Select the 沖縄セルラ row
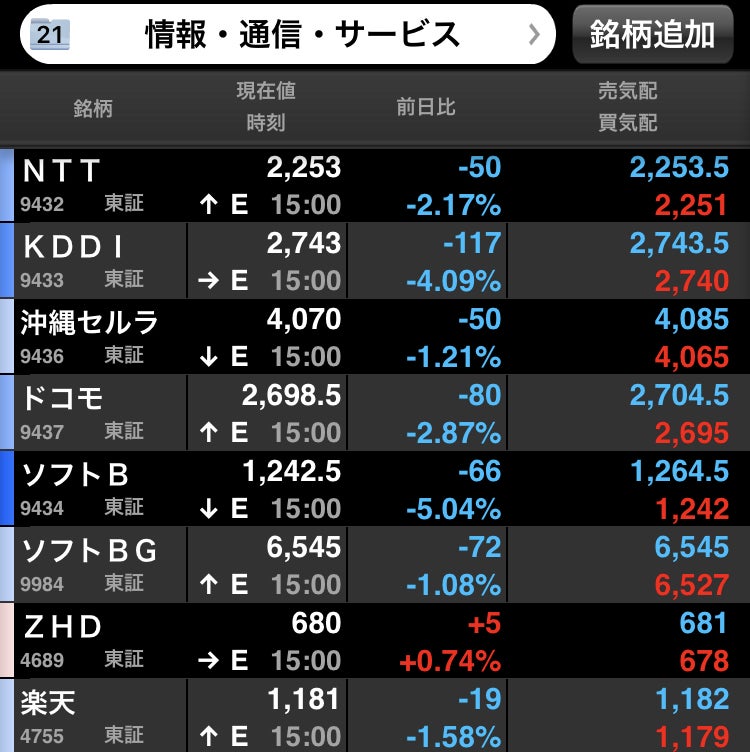 coord(375,337)
